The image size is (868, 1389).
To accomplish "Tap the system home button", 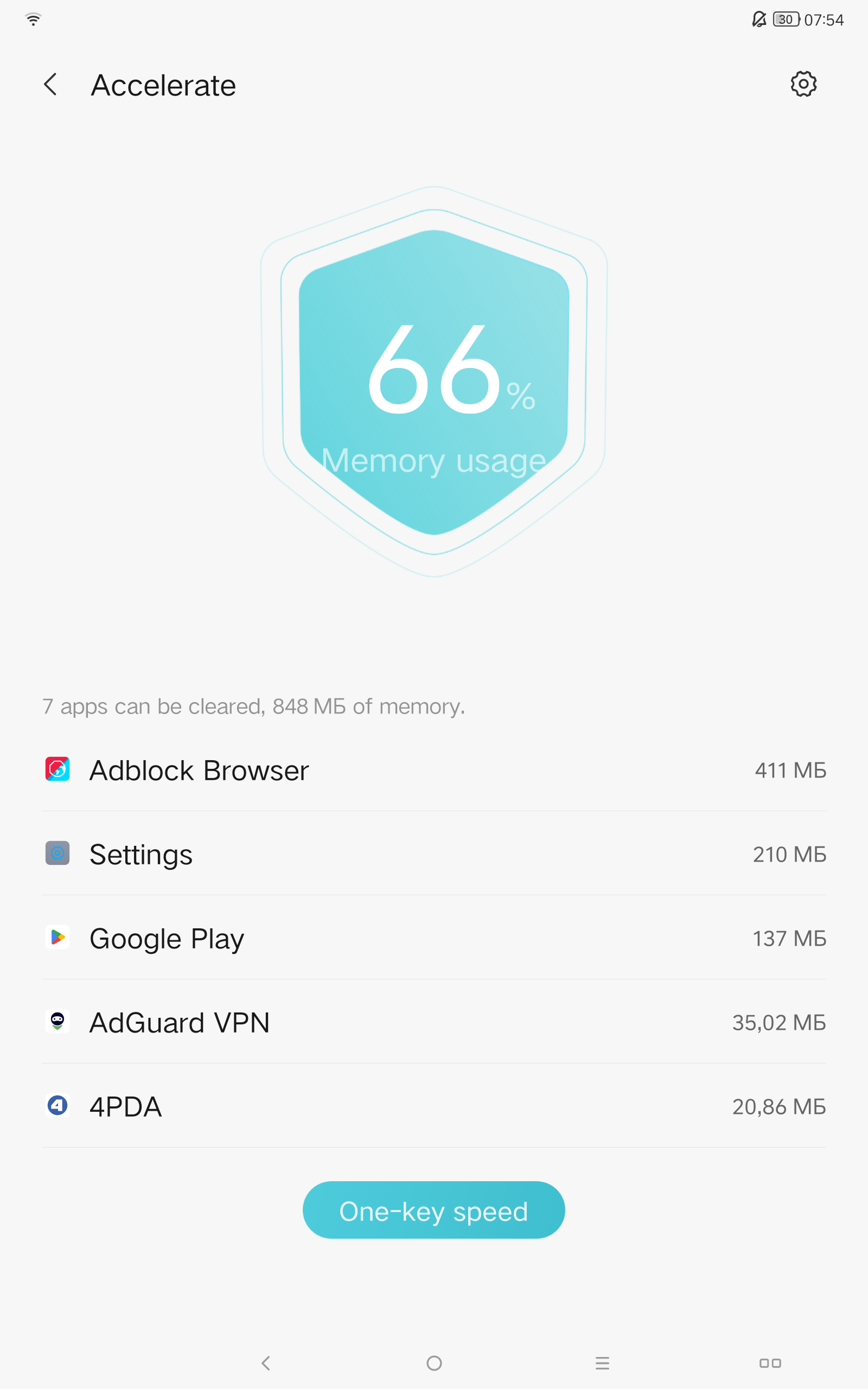I will [434, 1363].
